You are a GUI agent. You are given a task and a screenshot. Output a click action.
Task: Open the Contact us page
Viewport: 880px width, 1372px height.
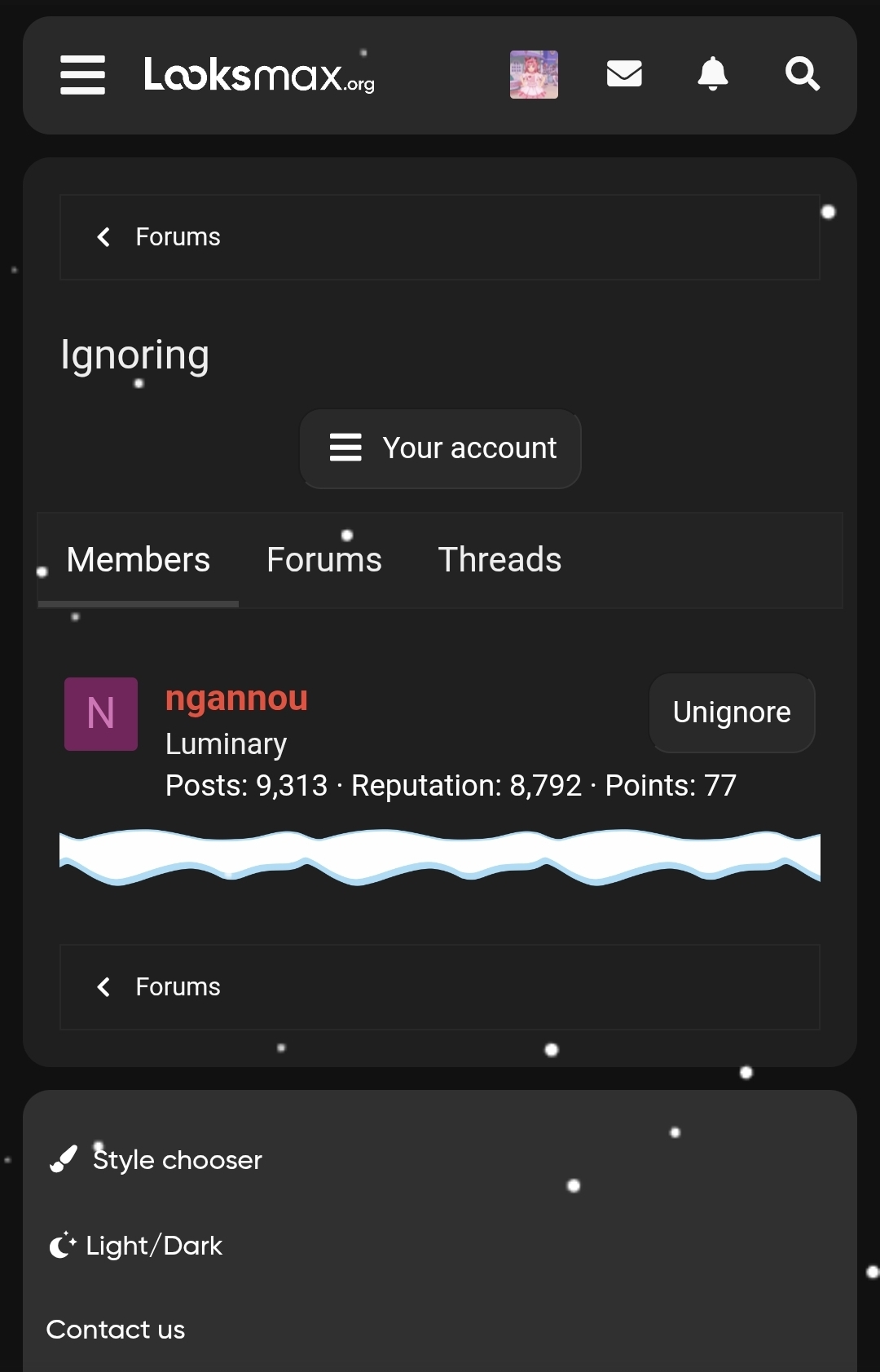tap(116, 1330)
